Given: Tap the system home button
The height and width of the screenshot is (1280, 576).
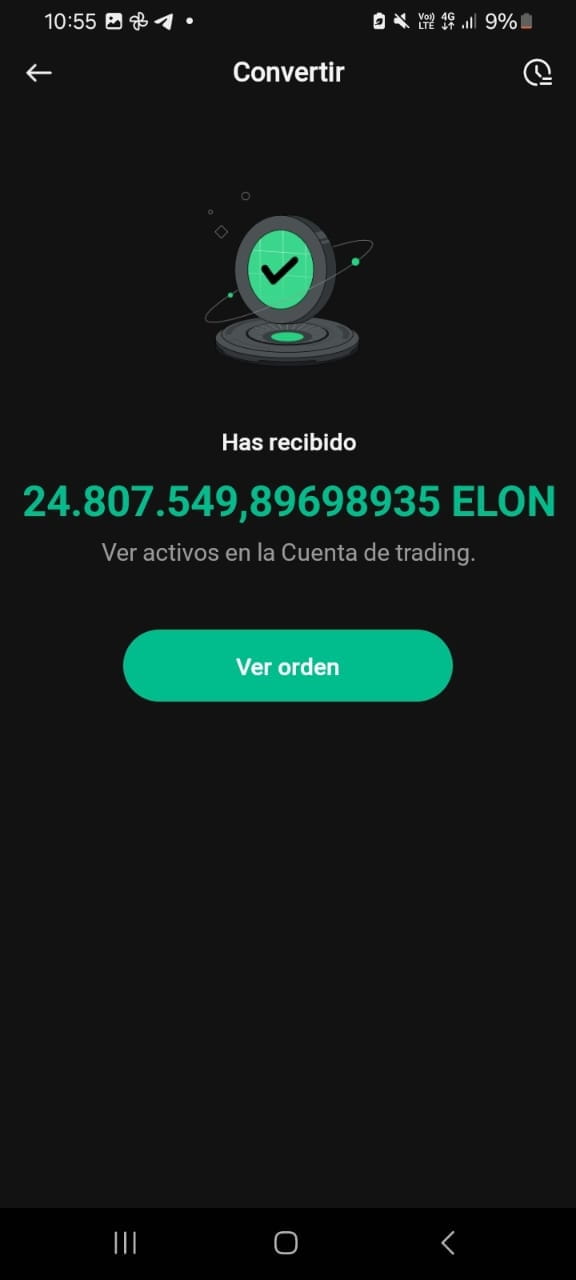Looking at the screenshot, I should click(286, 1243).
